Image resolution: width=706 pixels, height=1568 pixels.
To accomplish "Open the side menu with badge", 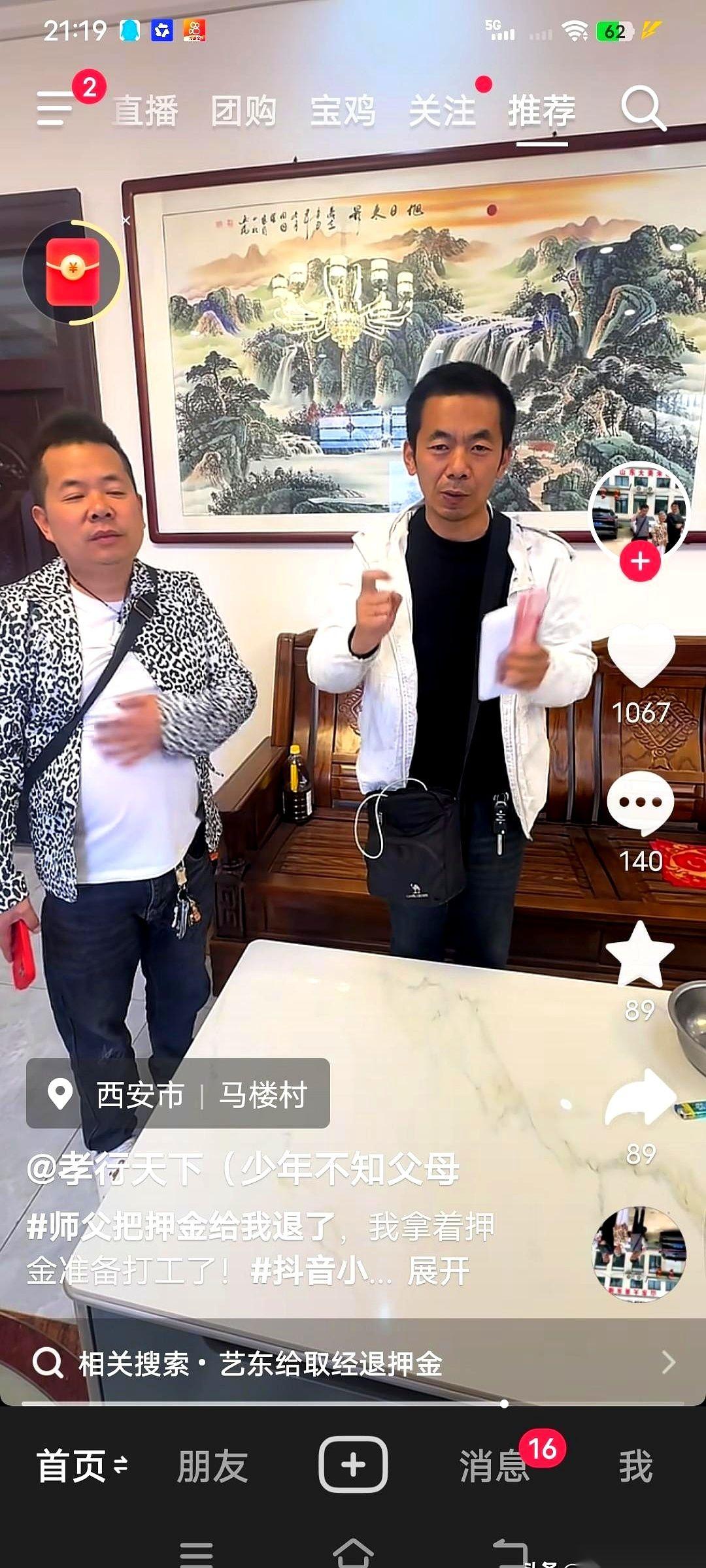I will (x=56, y=108).
